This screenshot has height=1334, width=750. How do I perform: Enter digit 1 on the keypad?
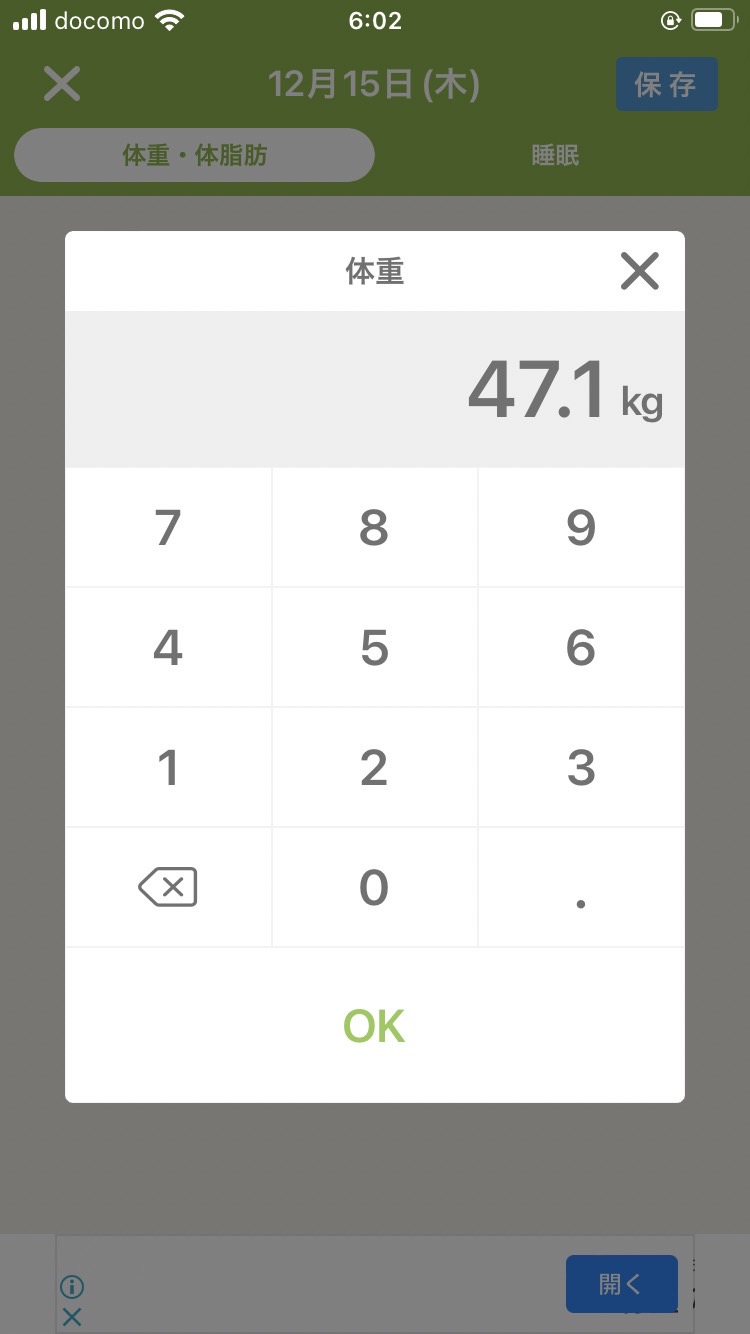click(x=168, y=768)
